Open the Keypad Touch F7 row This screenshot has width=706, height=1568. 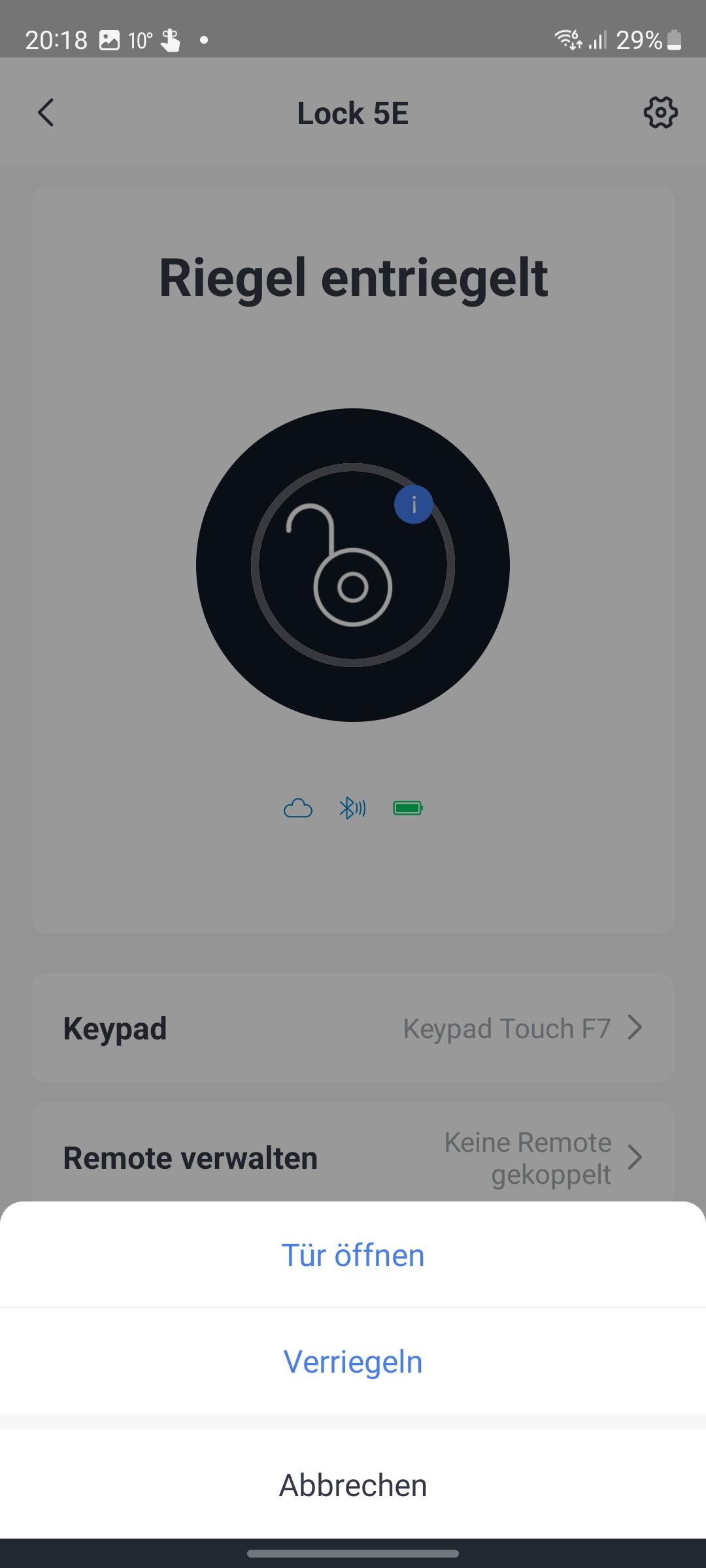pyautogui.click(x=353, y=1028)
